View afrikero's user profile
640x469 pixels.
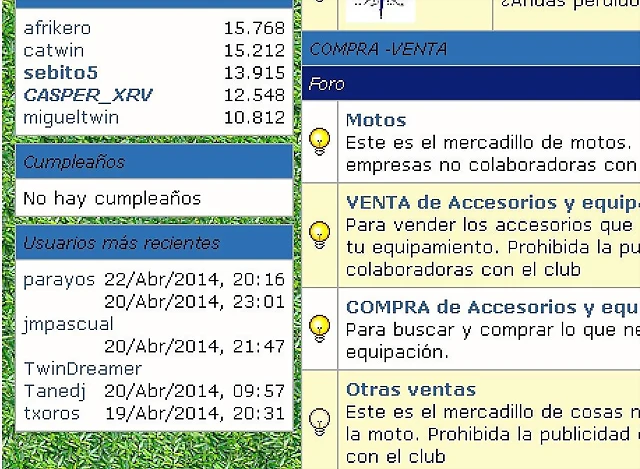(56, 28)
